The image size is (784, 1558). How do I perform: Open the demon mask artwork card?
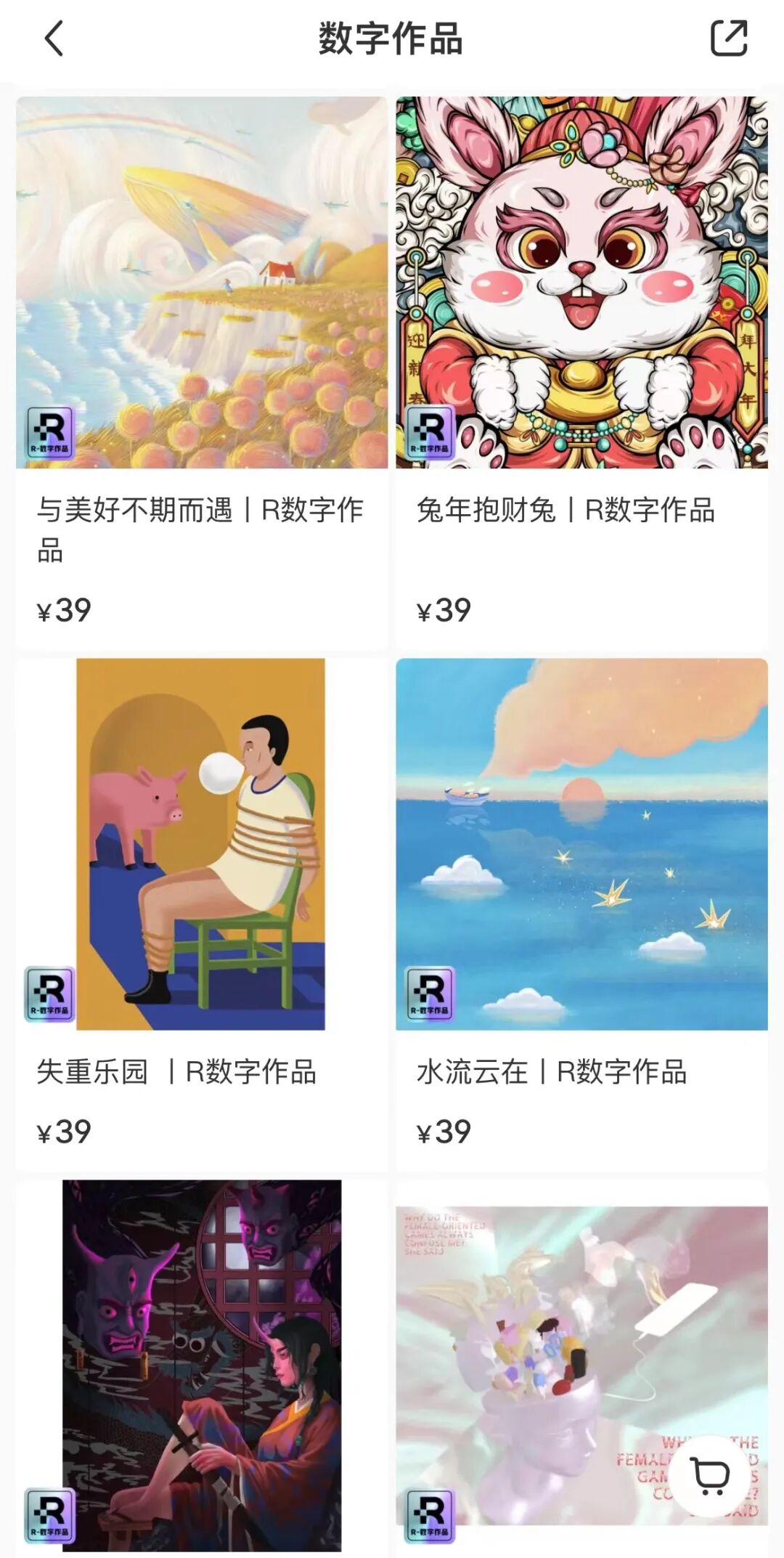click(201, 1366)
